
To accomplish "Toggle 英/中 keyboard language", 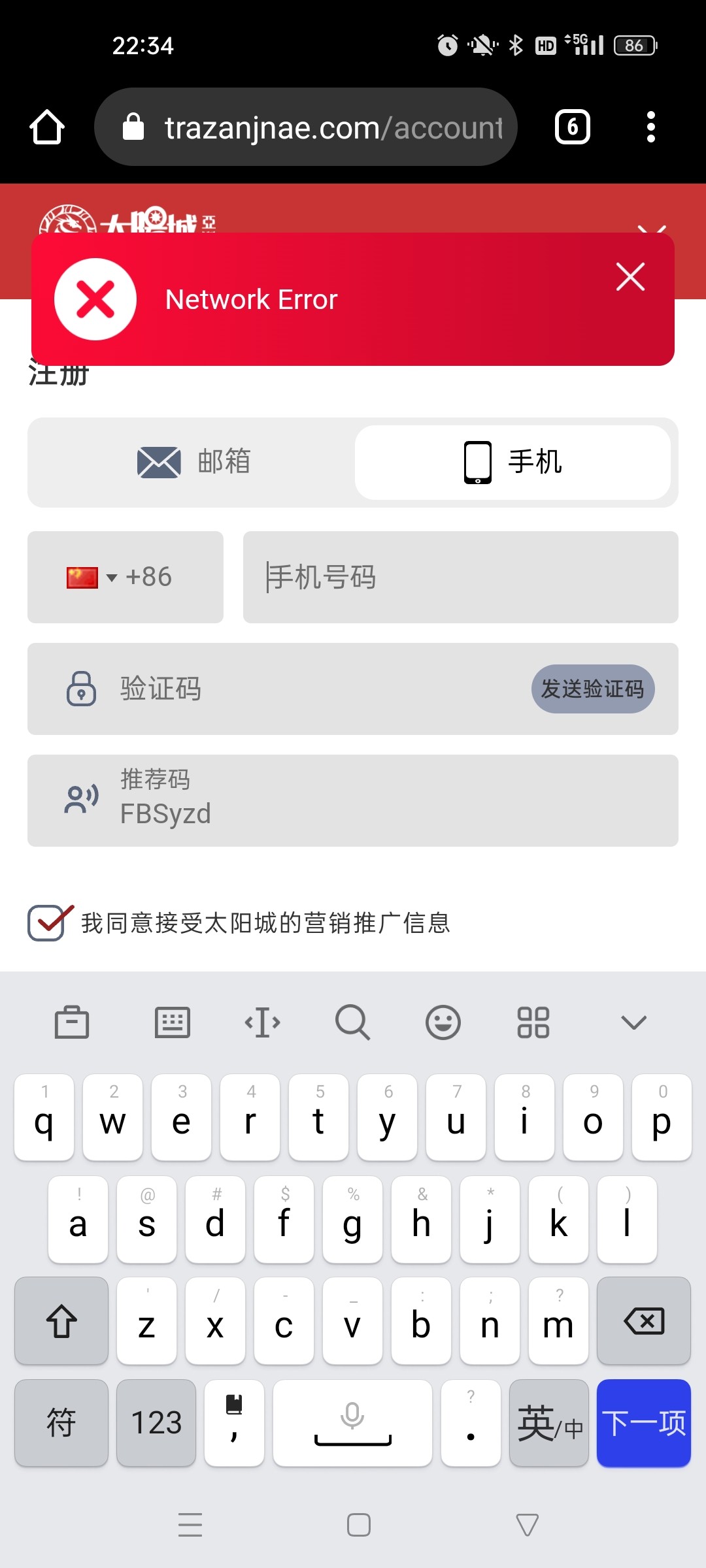I will 549,1423.
